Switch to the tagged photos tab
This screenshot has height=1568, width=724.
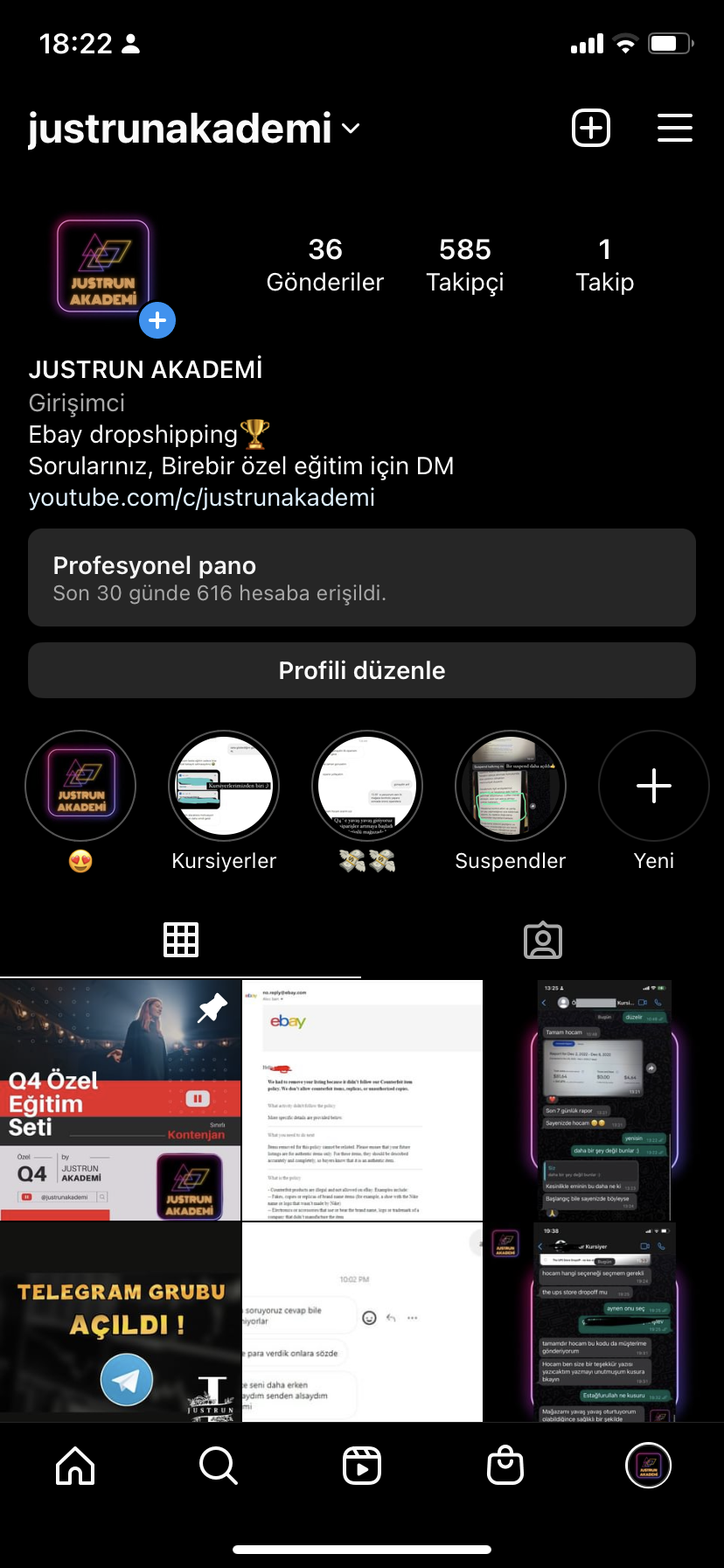point(542,940)
